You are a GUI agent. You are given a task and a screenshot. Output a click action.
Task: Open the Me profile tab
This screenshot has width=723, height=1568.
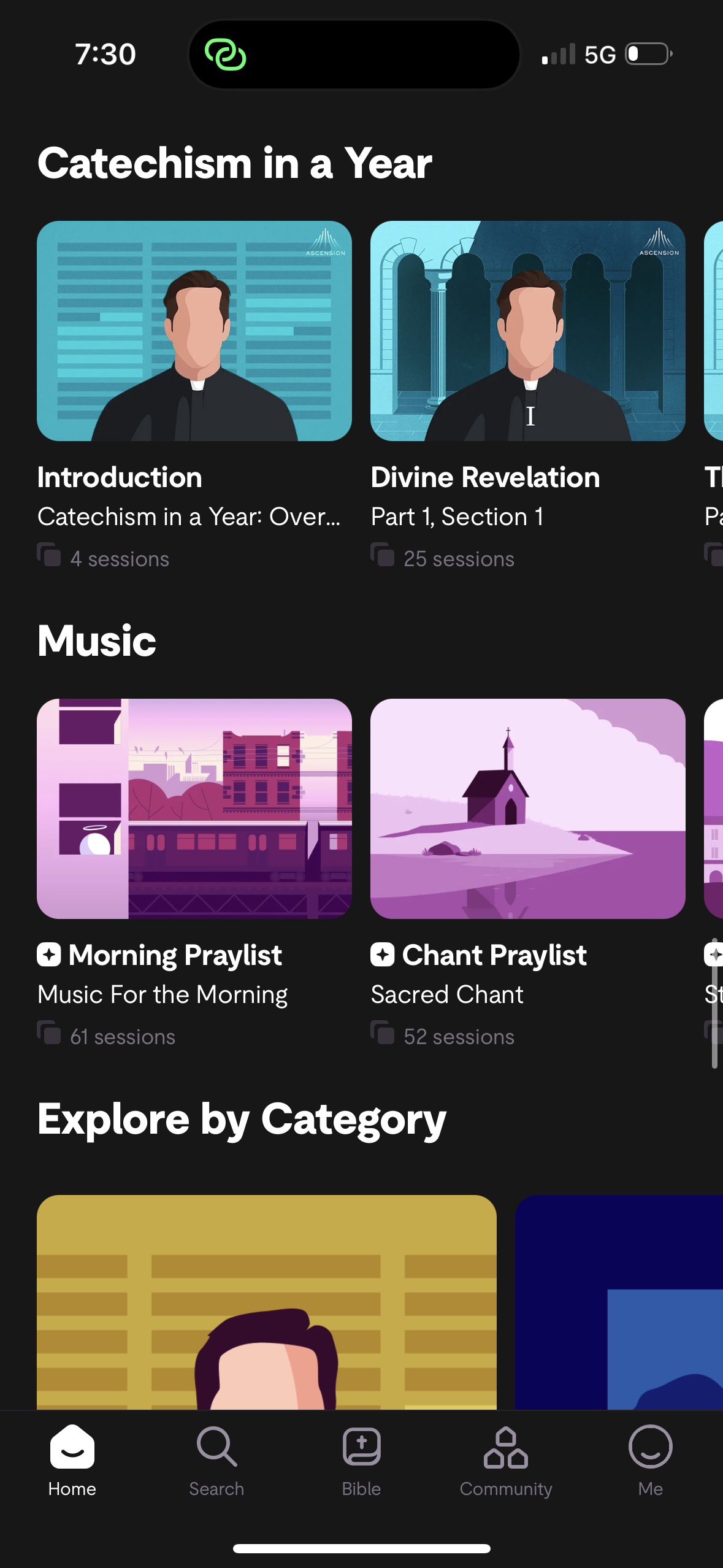[650, 1461]
